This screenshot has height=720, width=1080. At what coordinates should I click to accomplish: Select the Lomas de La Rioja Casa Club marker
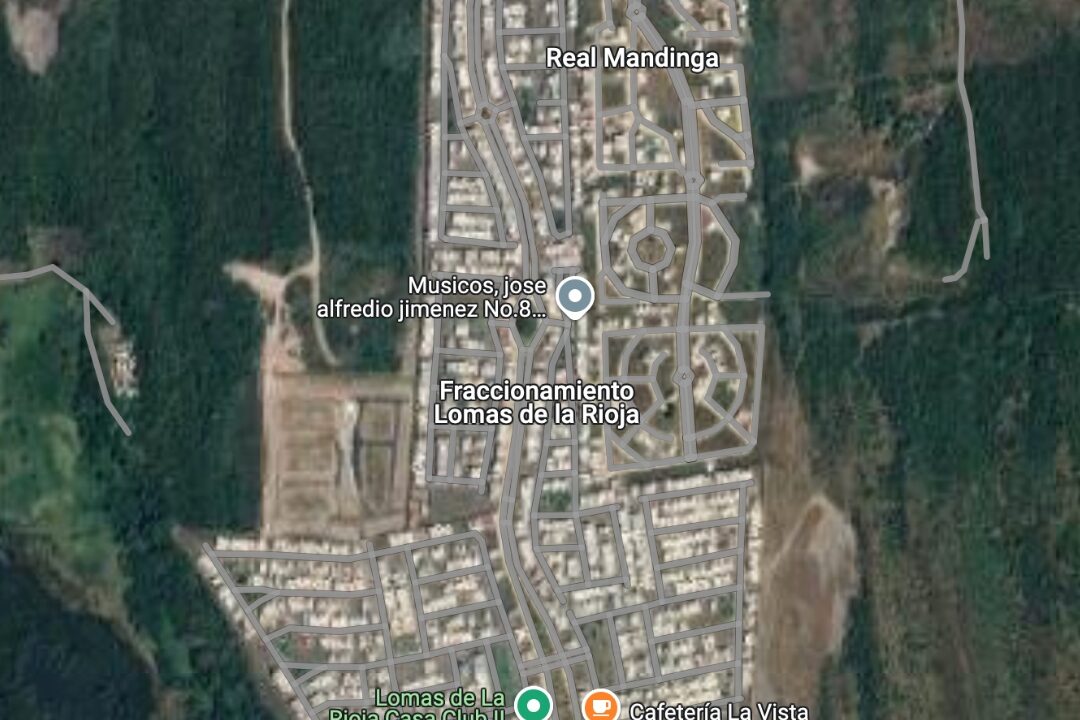coord(536,706)
